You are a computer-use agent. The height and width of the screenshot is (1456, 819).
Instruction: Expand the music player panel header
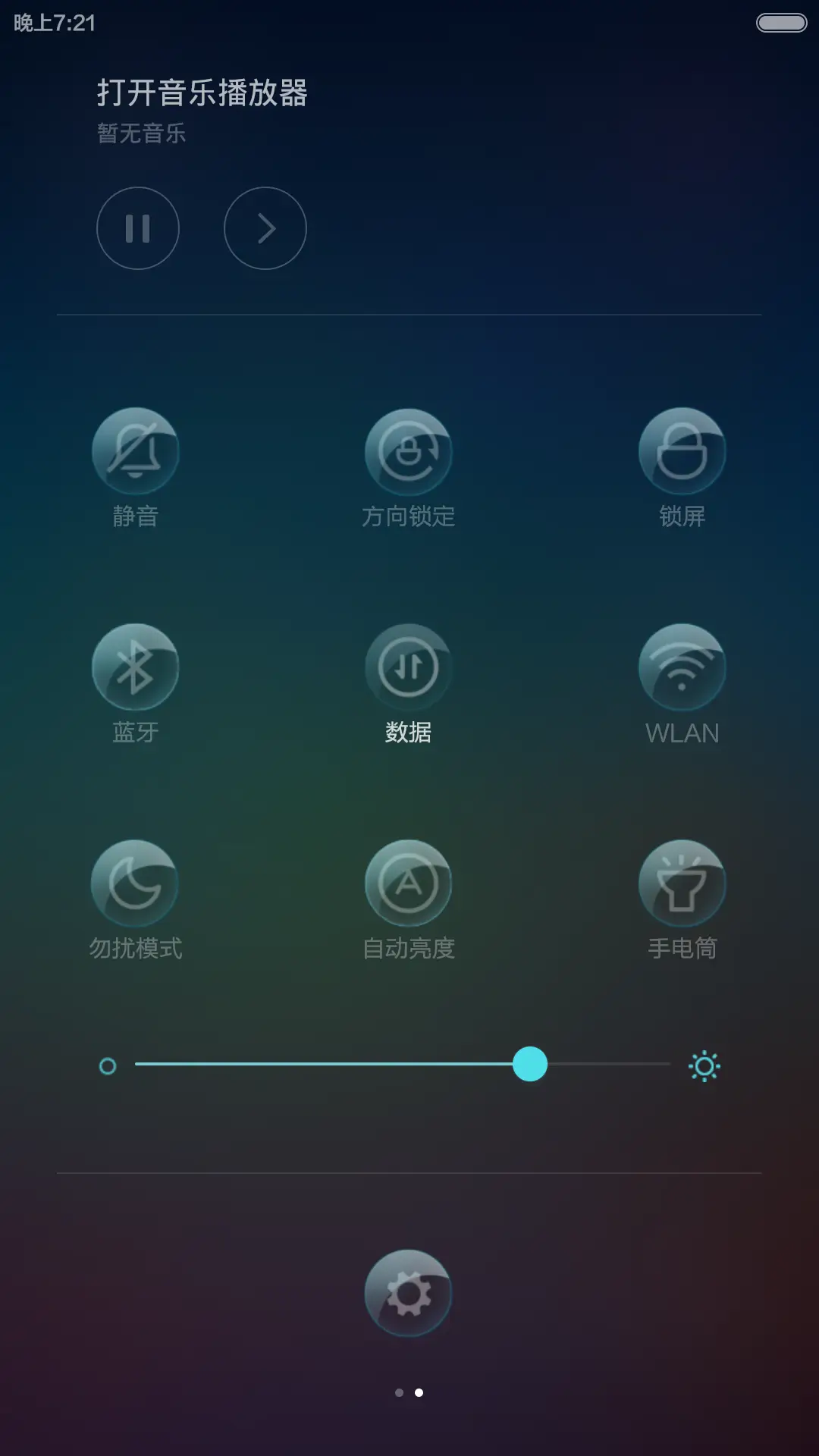point(201,93)
